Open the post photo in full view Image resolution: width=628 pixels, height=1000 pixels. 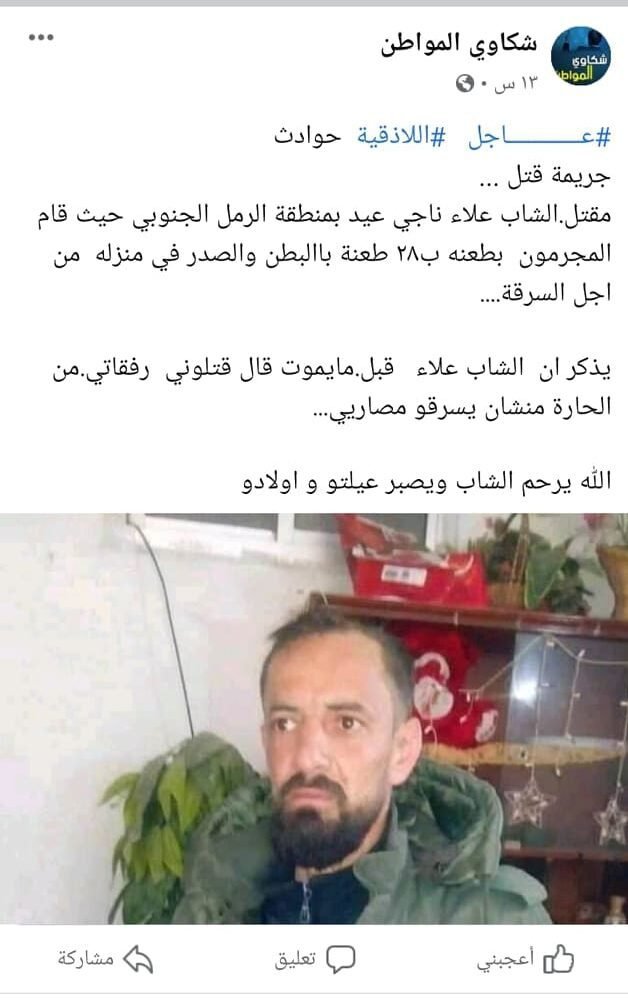pos(314,718)
